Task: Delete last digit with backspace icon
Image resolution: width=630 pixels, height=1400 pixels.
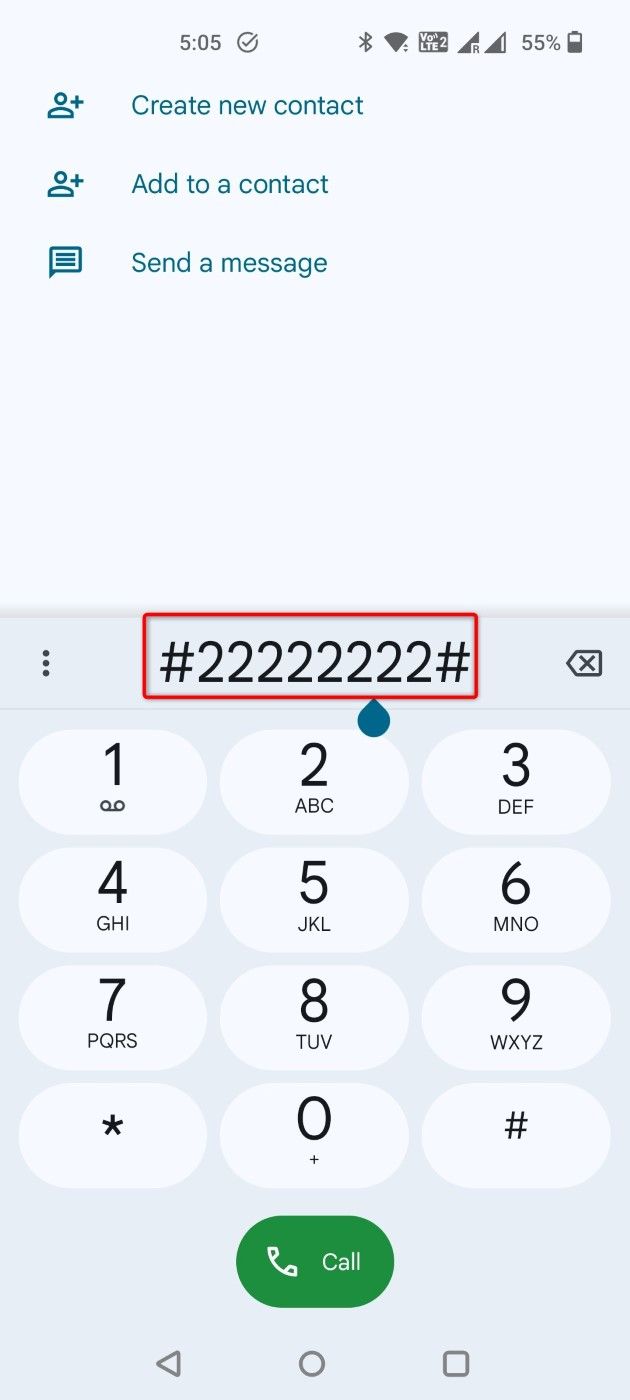Action: [584, 663]
